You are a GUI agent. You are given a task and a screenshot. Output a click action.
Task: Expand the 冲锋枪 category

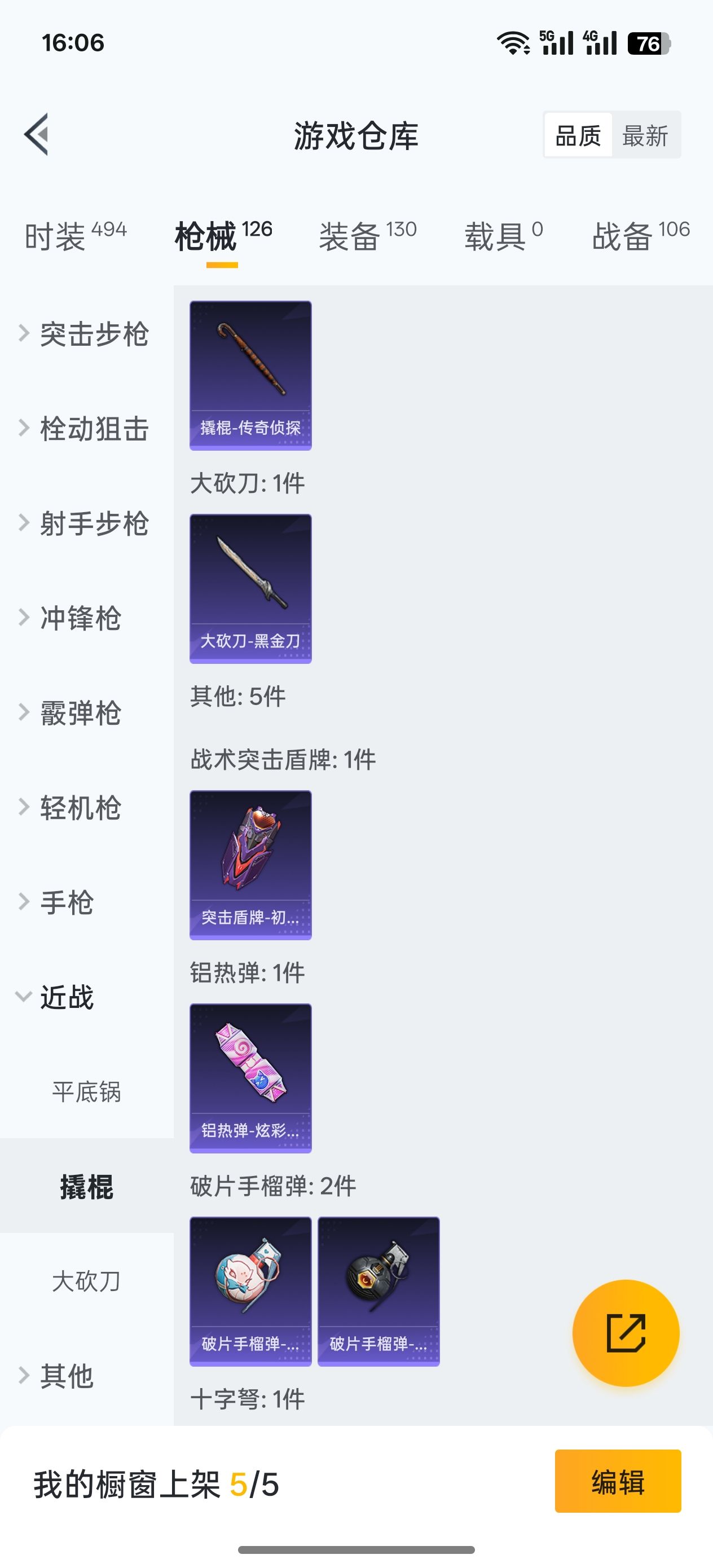[x=71, y=618]
